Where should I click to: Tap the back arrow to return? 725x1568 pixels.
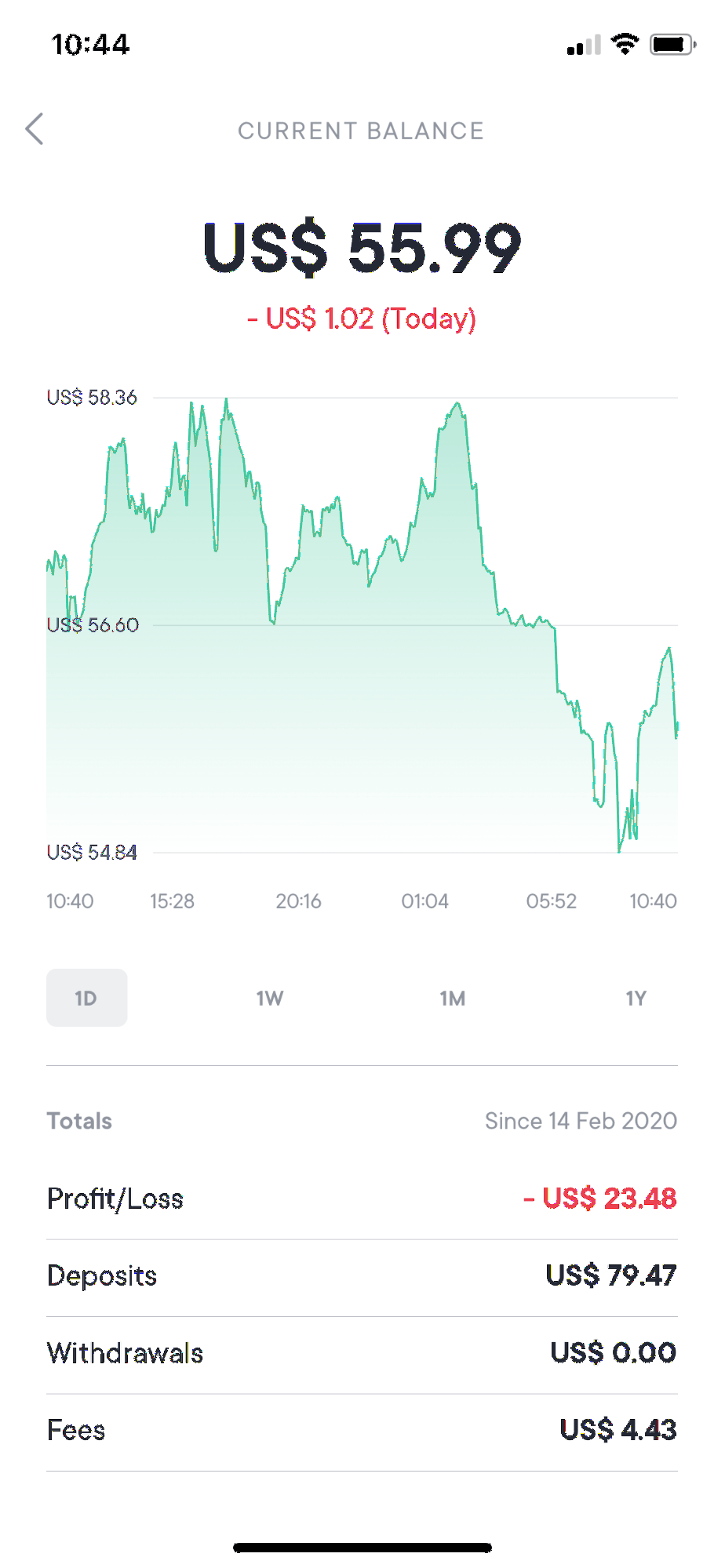point(35,129)
